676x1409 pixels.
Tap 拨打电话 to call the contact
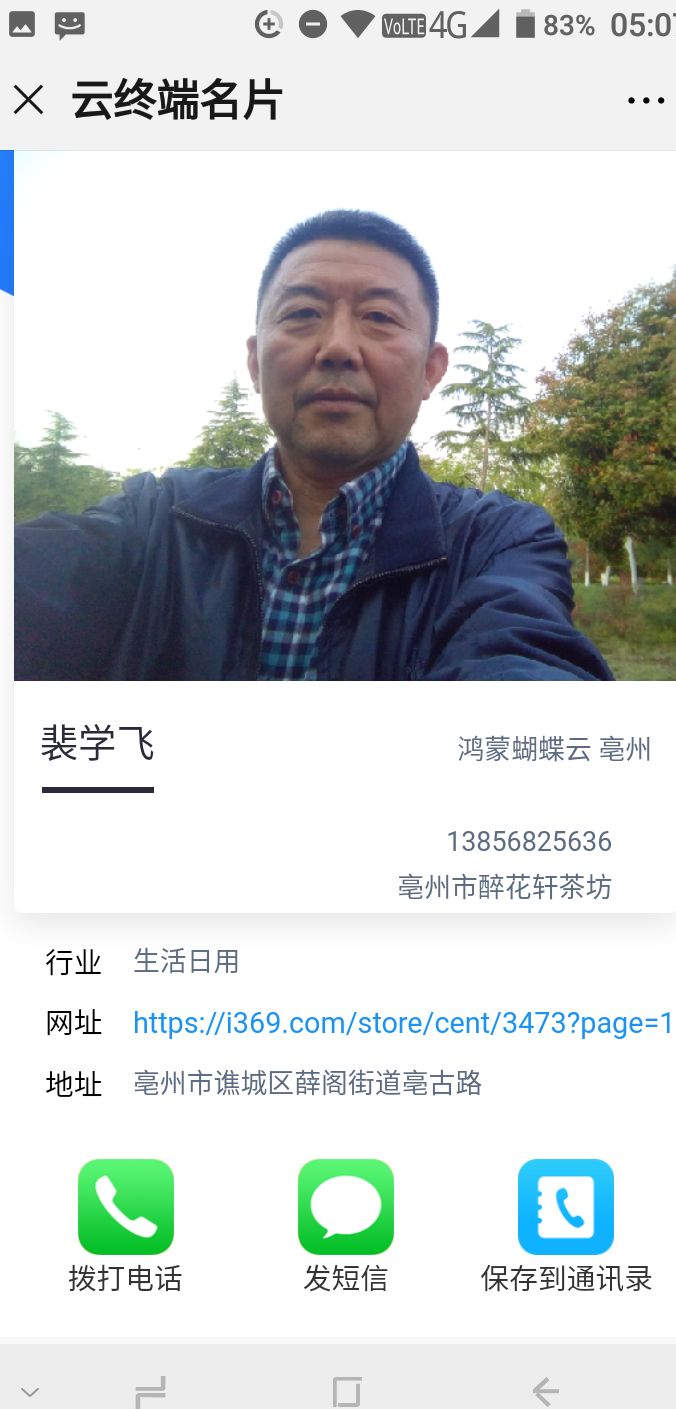(126, 1207)
